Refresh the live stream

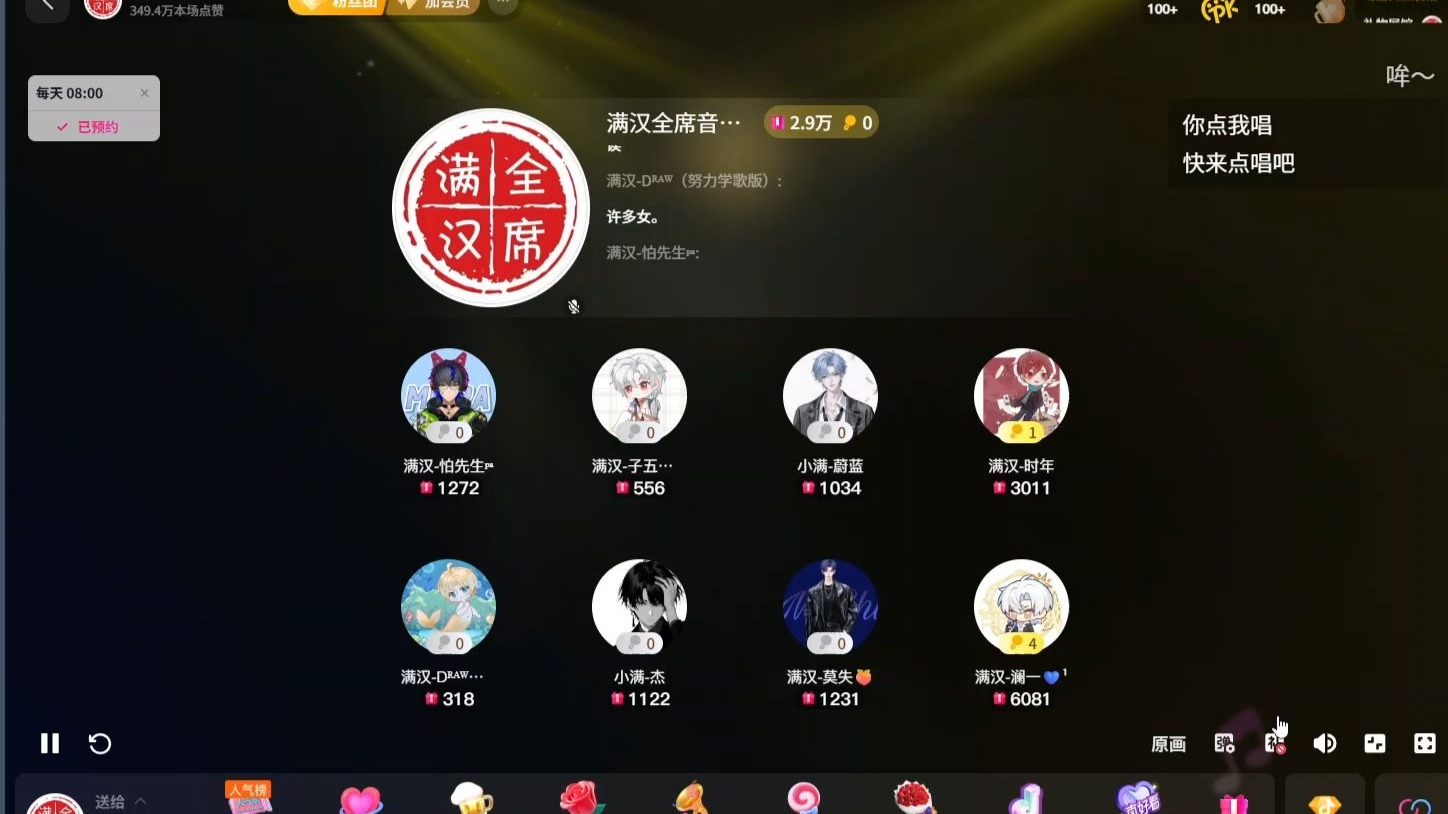click(100, 743)
